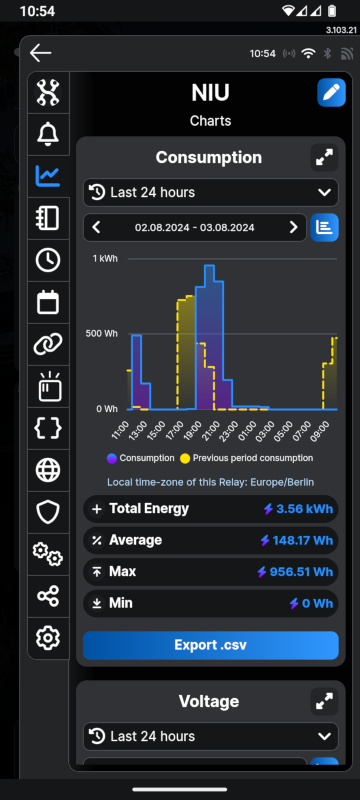Toggle the blue bar chart type button
This screenshot has width=360, height=800.
(x=324, y=228)
